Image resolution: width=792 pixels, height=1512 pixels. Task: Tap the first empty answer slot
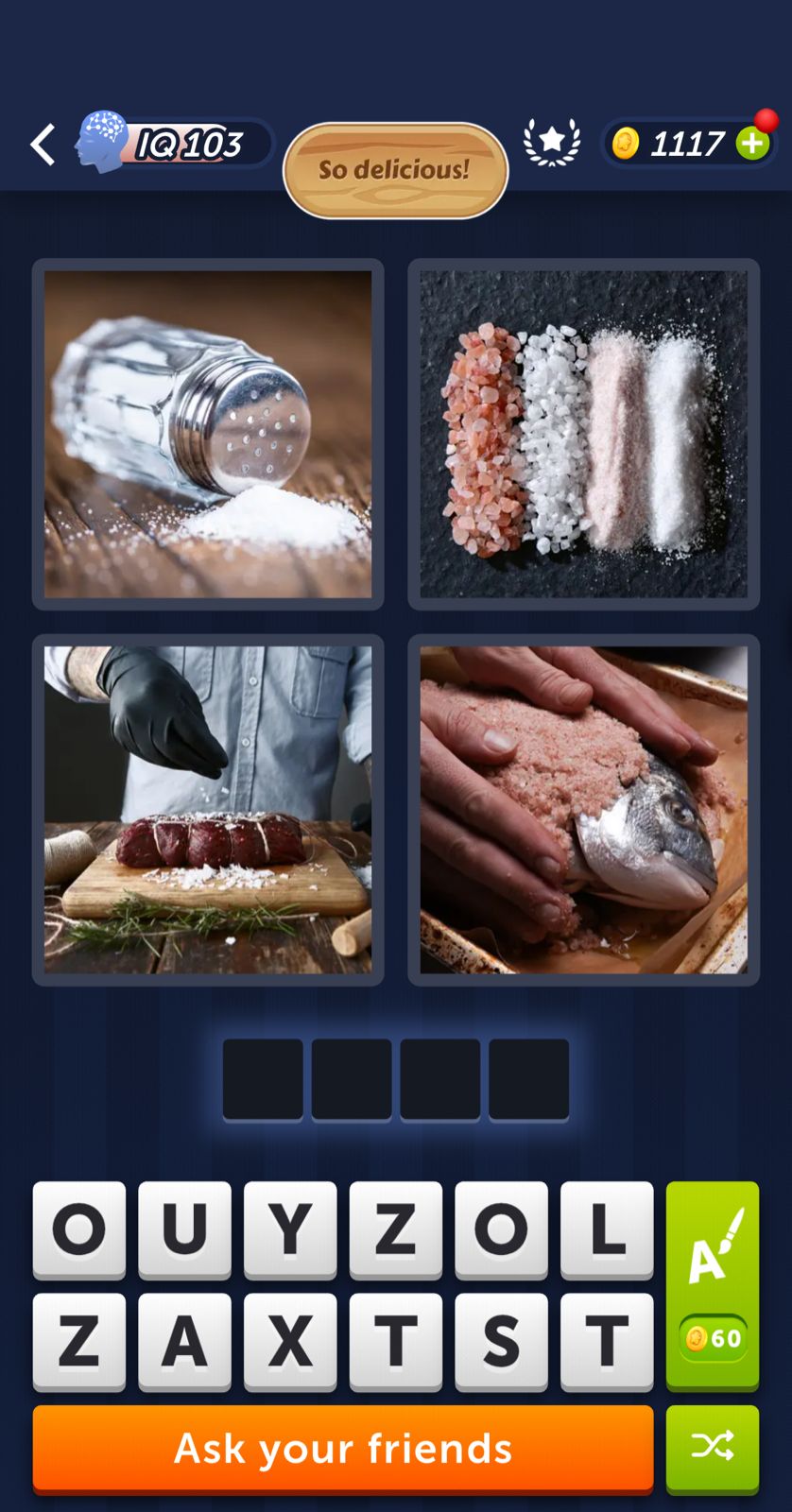coord(263,1079)
